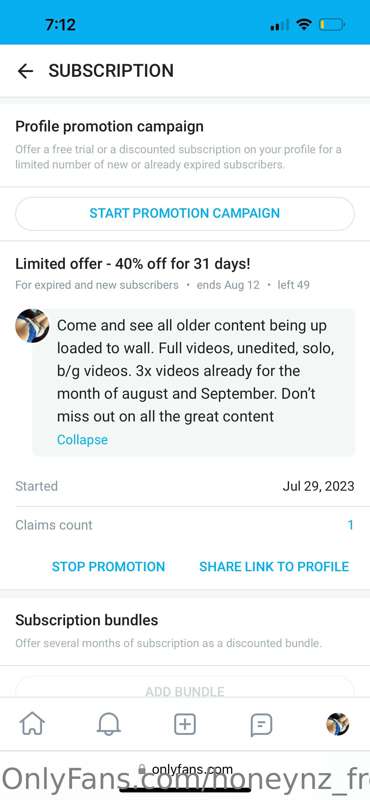The width and height of the screenshot is (370, 800).
Task: Open the claims count number
Action: tap(351, 525)
